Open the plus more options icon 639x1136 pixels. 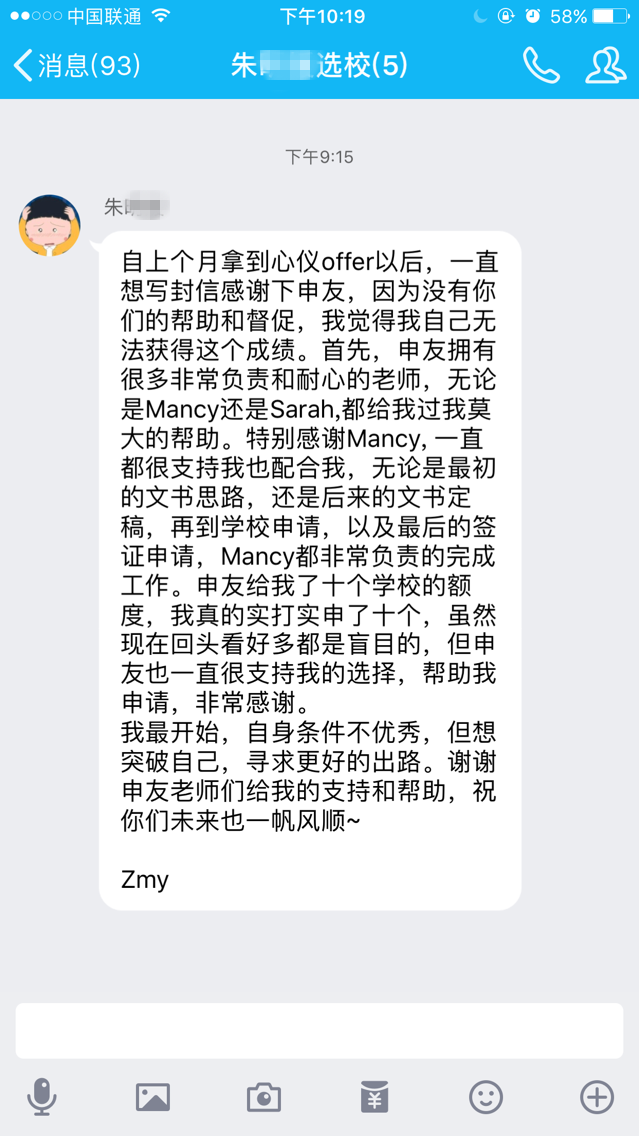click(x=597, y=1097)
